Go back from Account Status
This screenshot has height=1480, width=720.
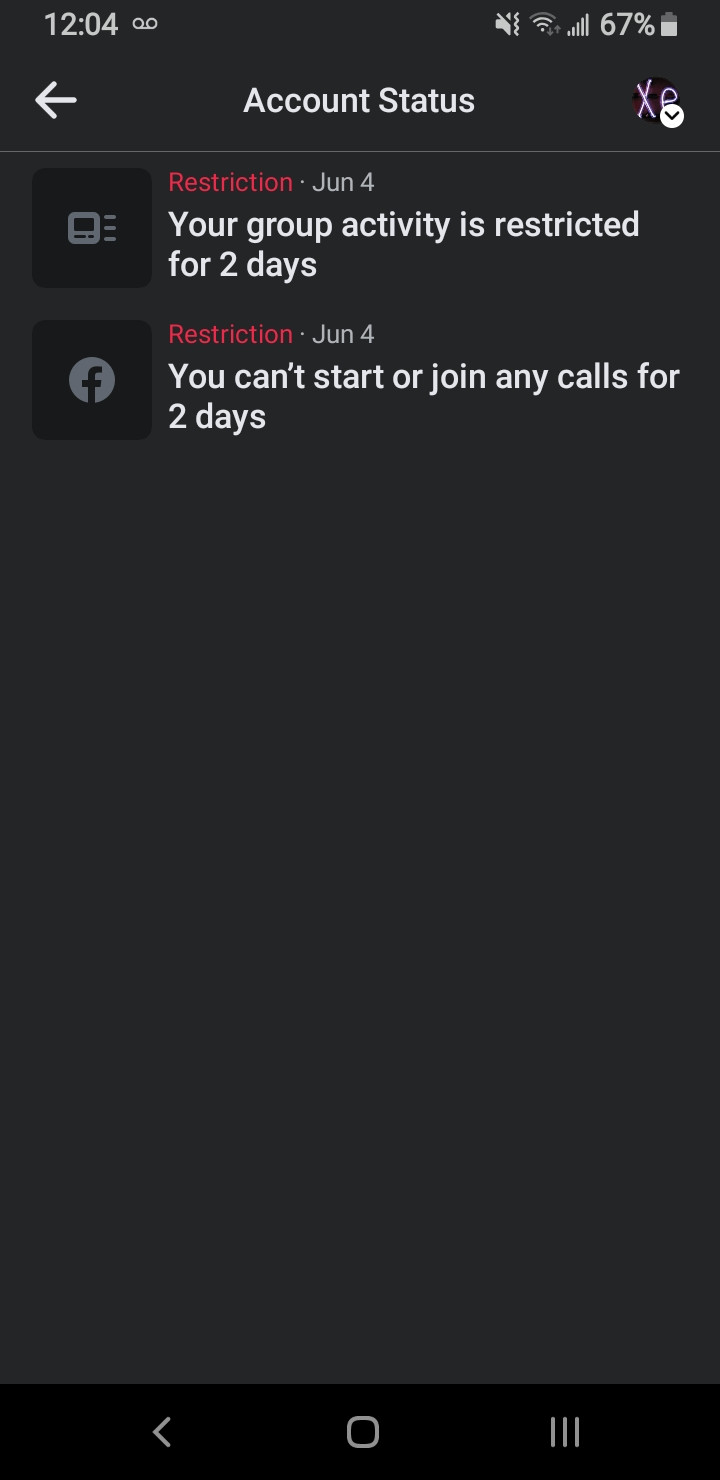tap(56, 100)
